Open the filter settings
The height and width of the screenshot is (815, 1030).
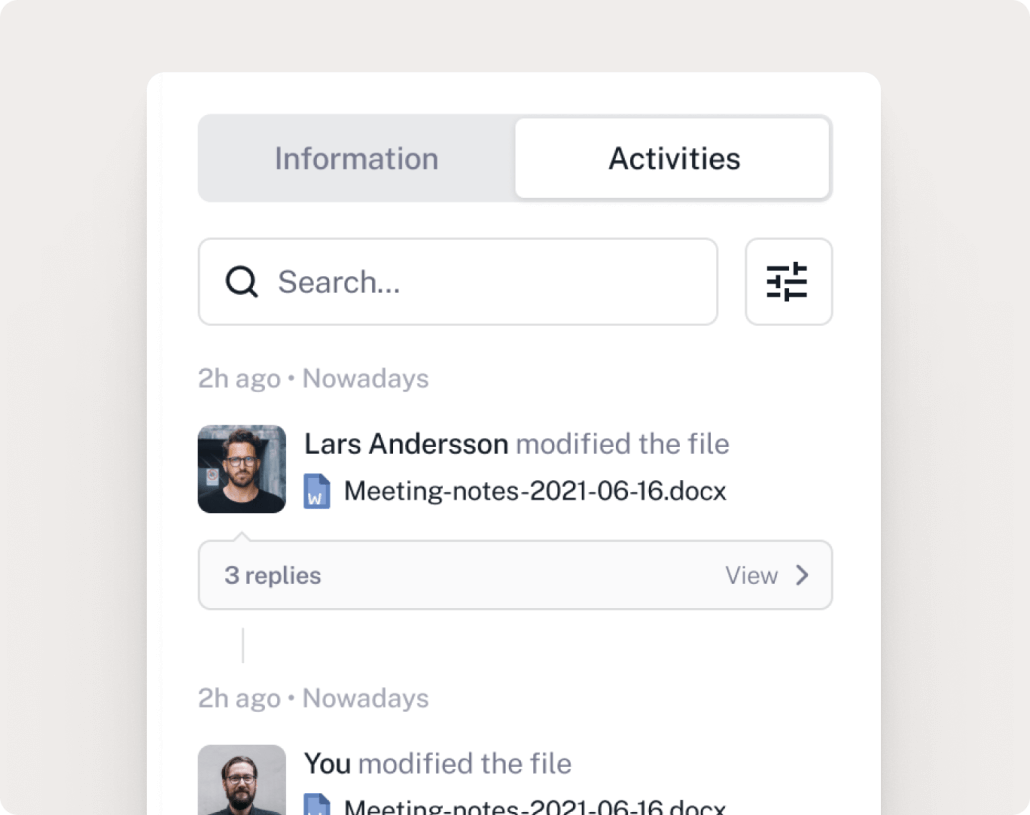pyautogui.click(x=788, y=282)
